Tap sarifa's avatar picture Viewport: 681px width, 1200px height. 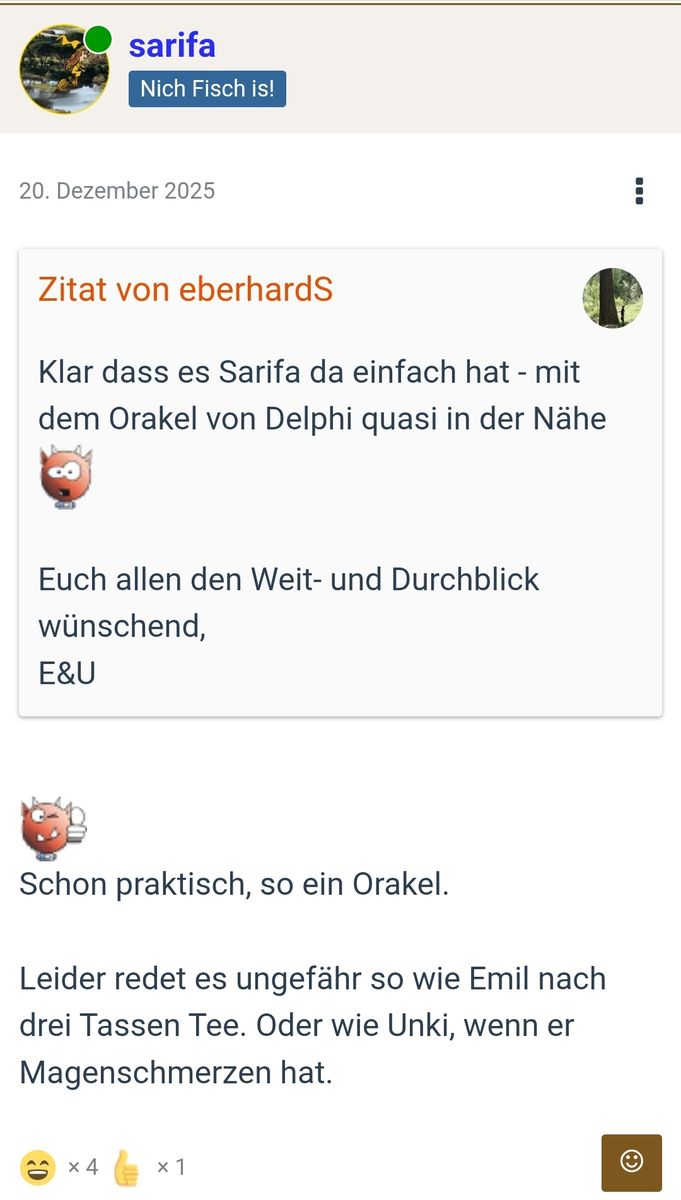coord(64,69)
